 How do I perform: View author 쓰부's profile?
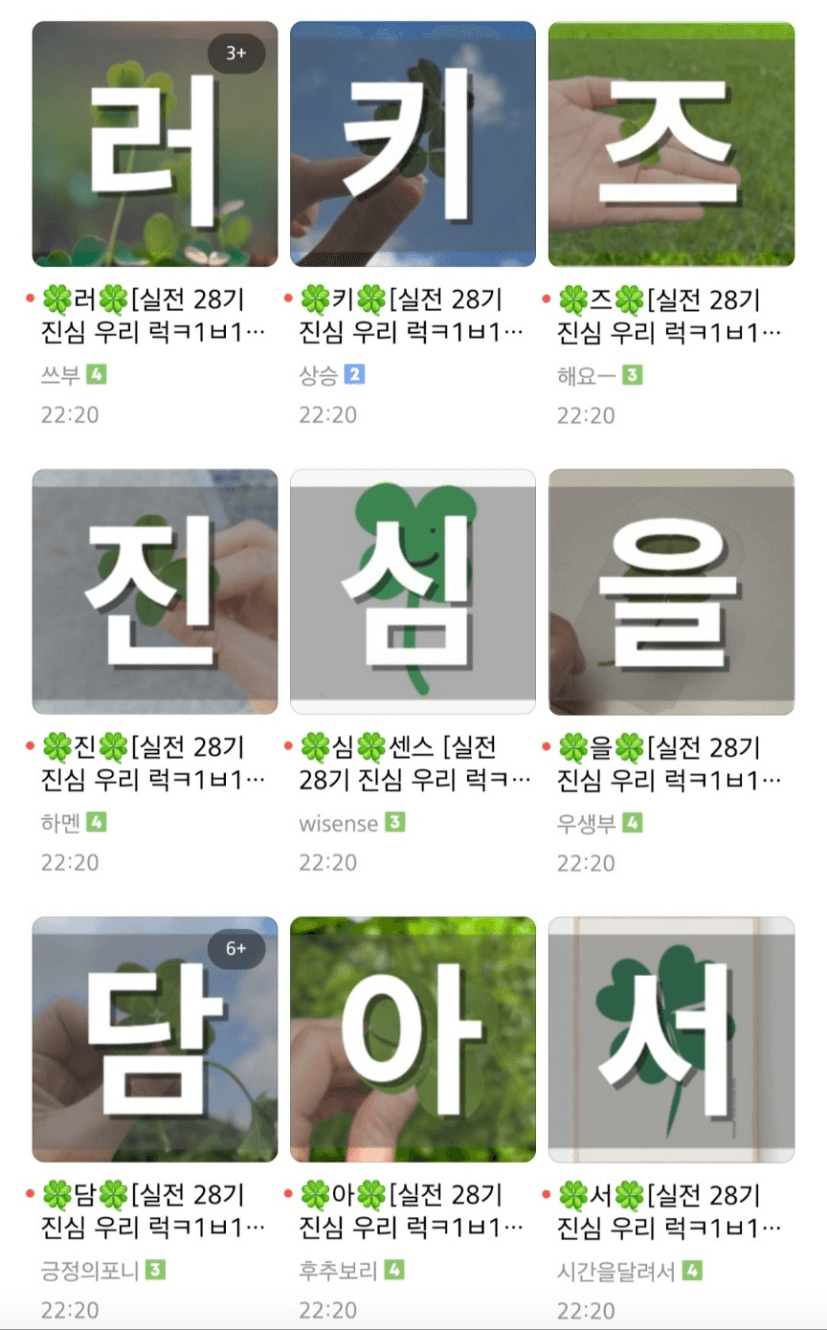[61, 376]
